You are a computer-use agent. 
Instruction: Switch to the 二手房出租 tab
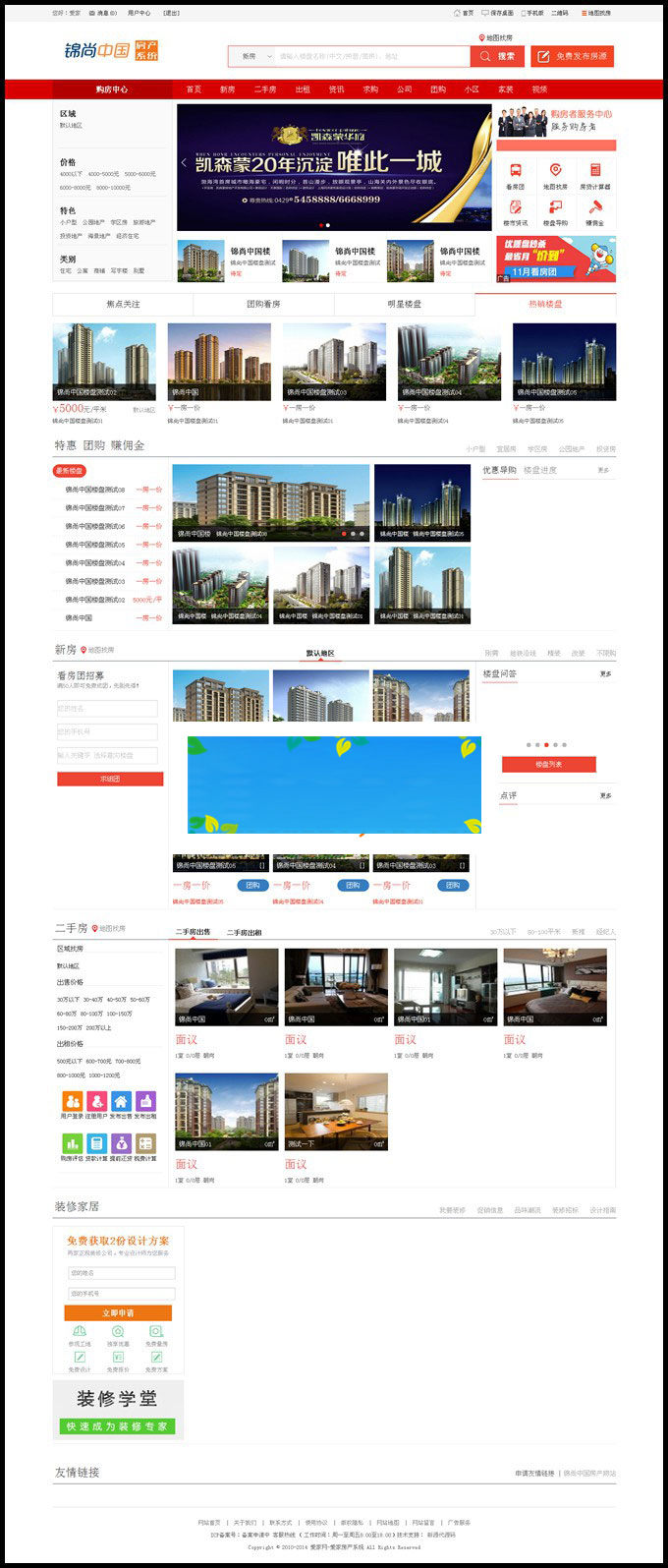(x=244, y=932)
